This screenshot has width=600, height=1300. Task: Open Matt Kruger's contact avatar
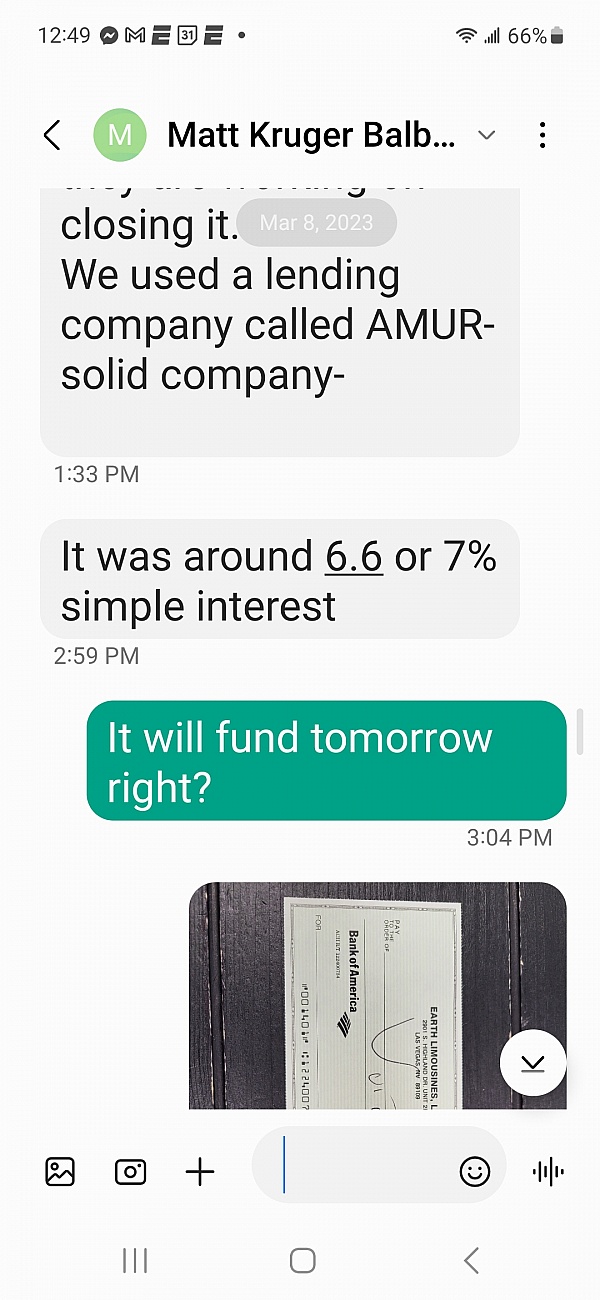[x=119, y=135]
